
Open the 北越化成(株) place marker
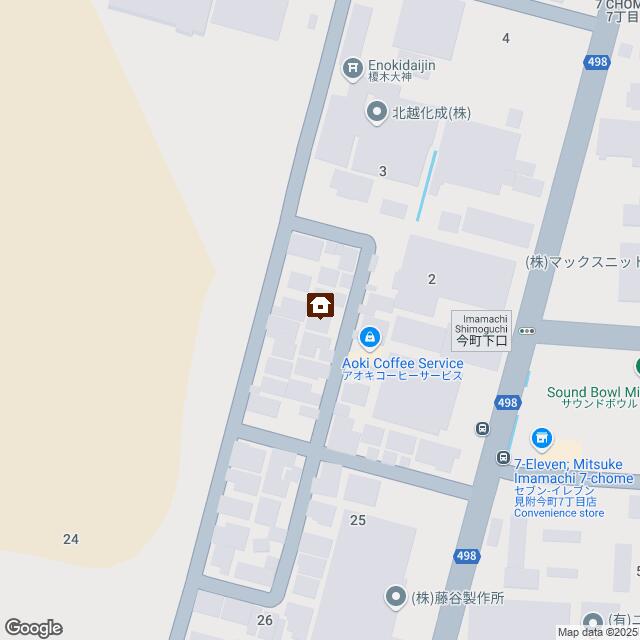coord(376,112)
